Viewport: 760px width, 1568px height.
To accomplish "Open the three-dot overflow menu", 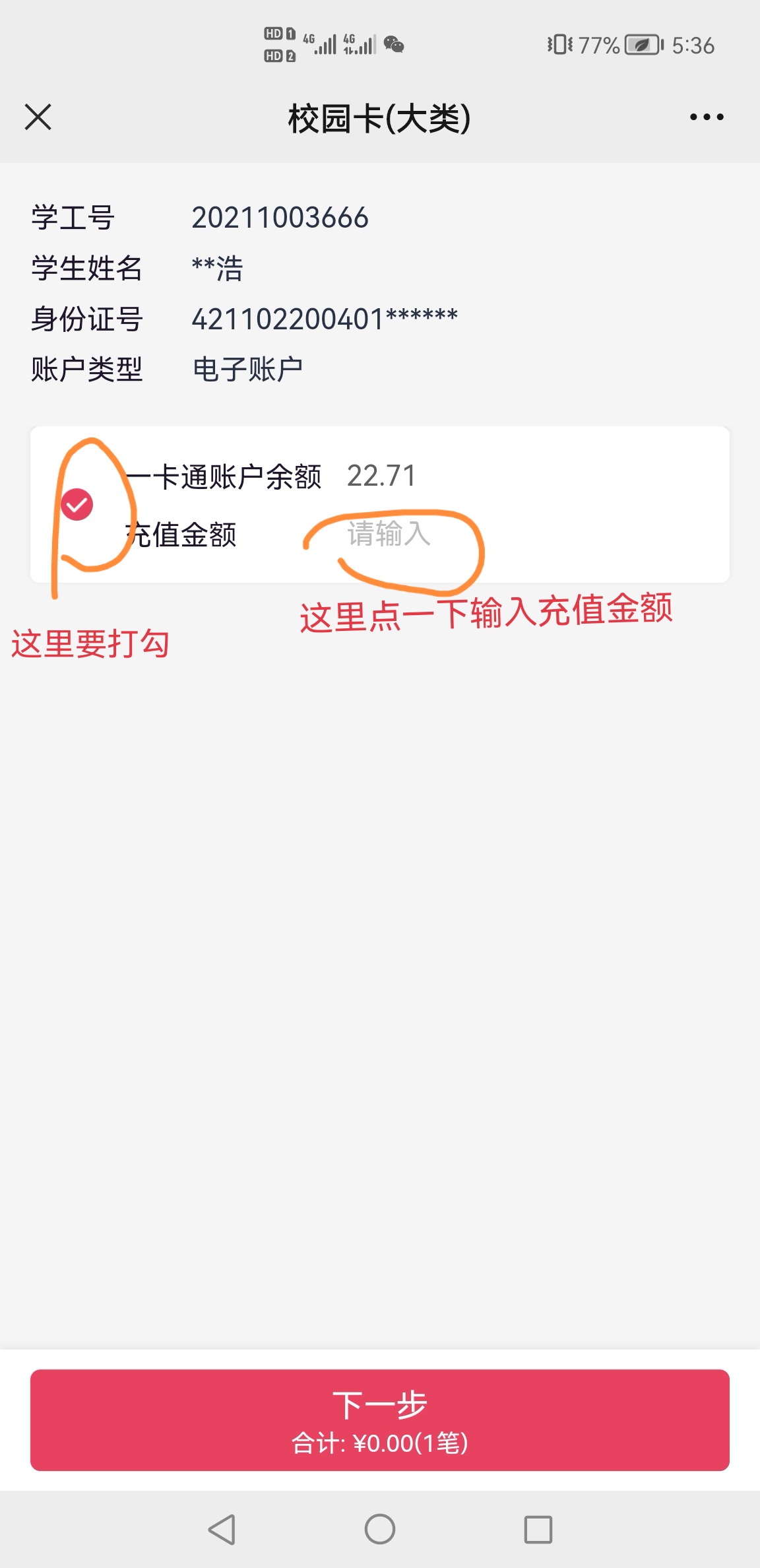I will 706,117.
